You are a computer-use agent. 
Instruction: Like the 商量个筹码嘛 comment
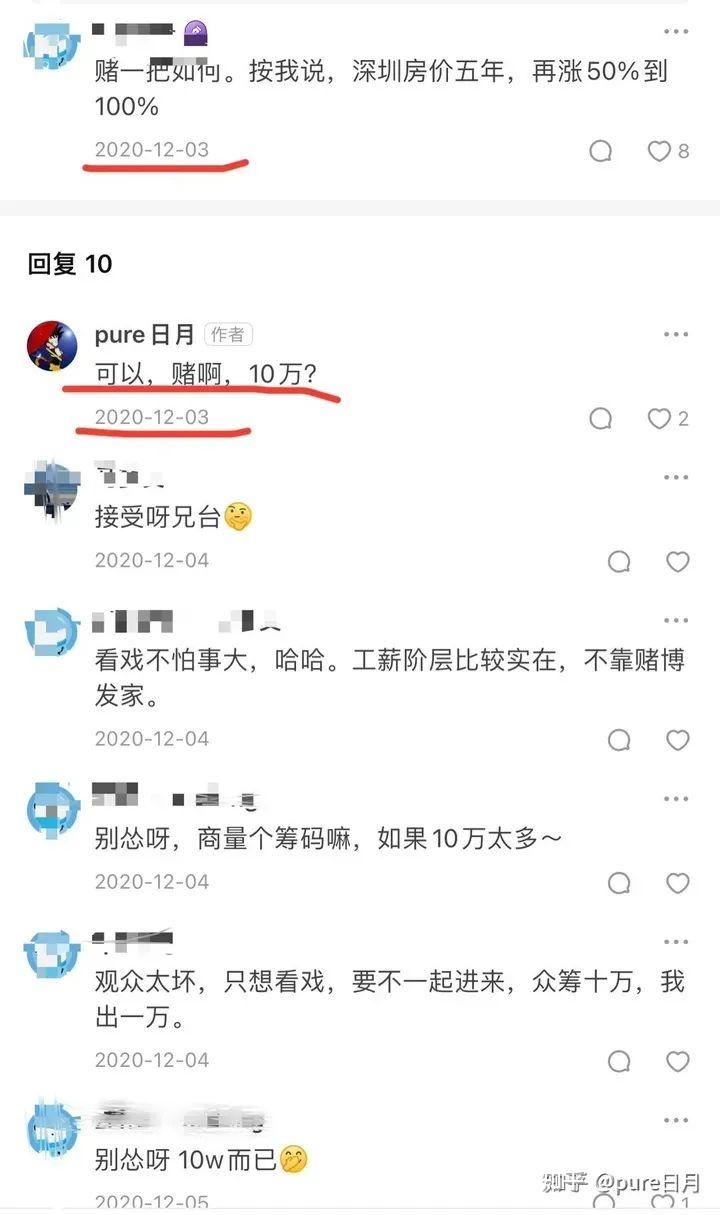(x=678, y=883)
